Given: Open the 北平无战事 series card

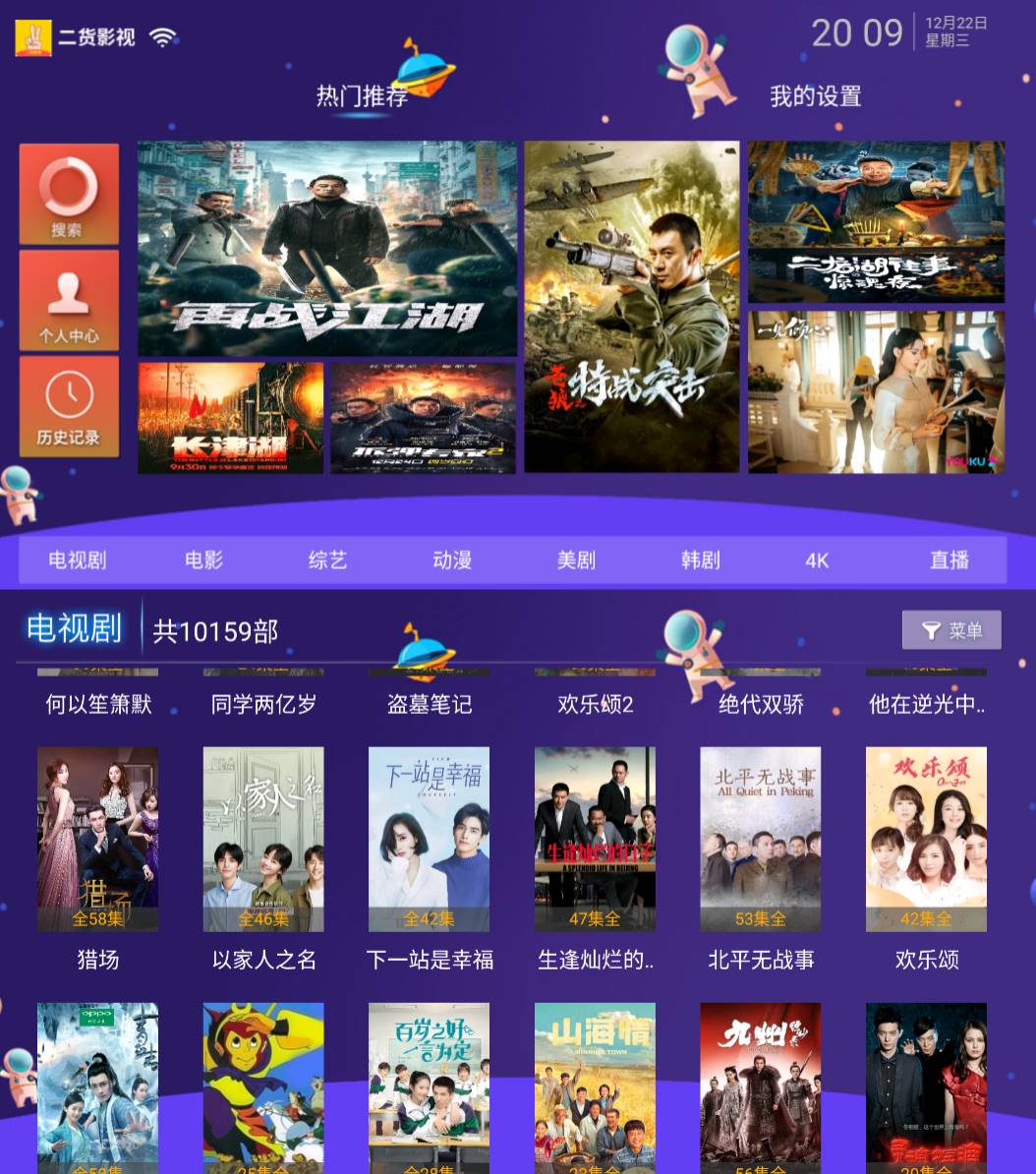Looking at the screenshot, I should (760, 839).
